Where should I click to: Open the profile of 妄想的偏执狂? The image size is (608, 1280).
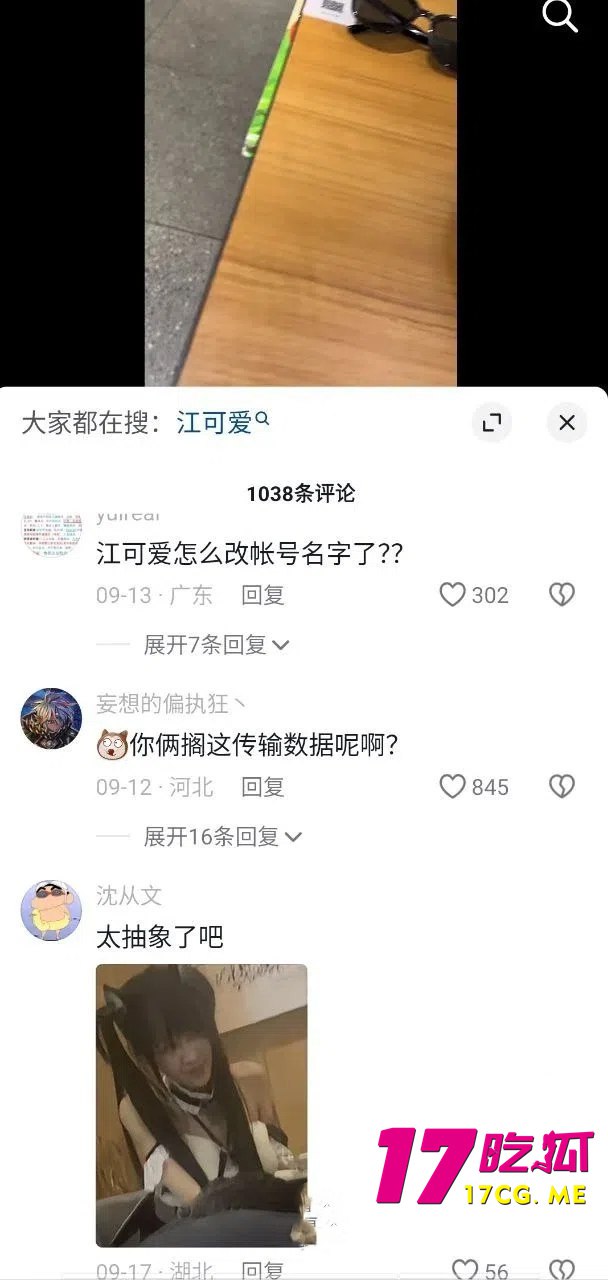click(x=51, y=718)
